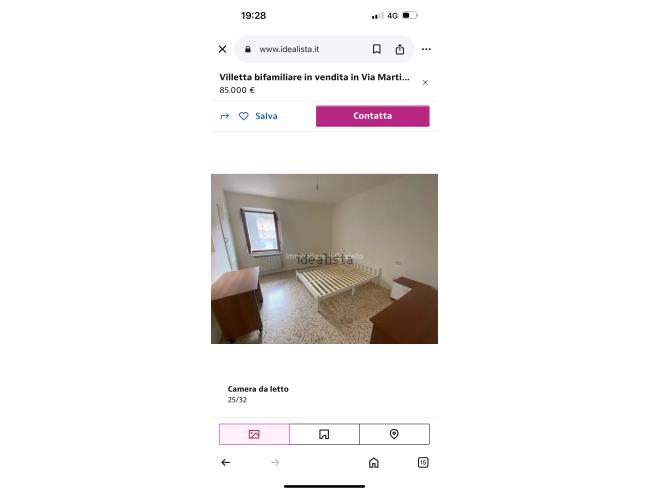Go back in the browser
This screenshot has height=492, width=648.
pos(225,462)
